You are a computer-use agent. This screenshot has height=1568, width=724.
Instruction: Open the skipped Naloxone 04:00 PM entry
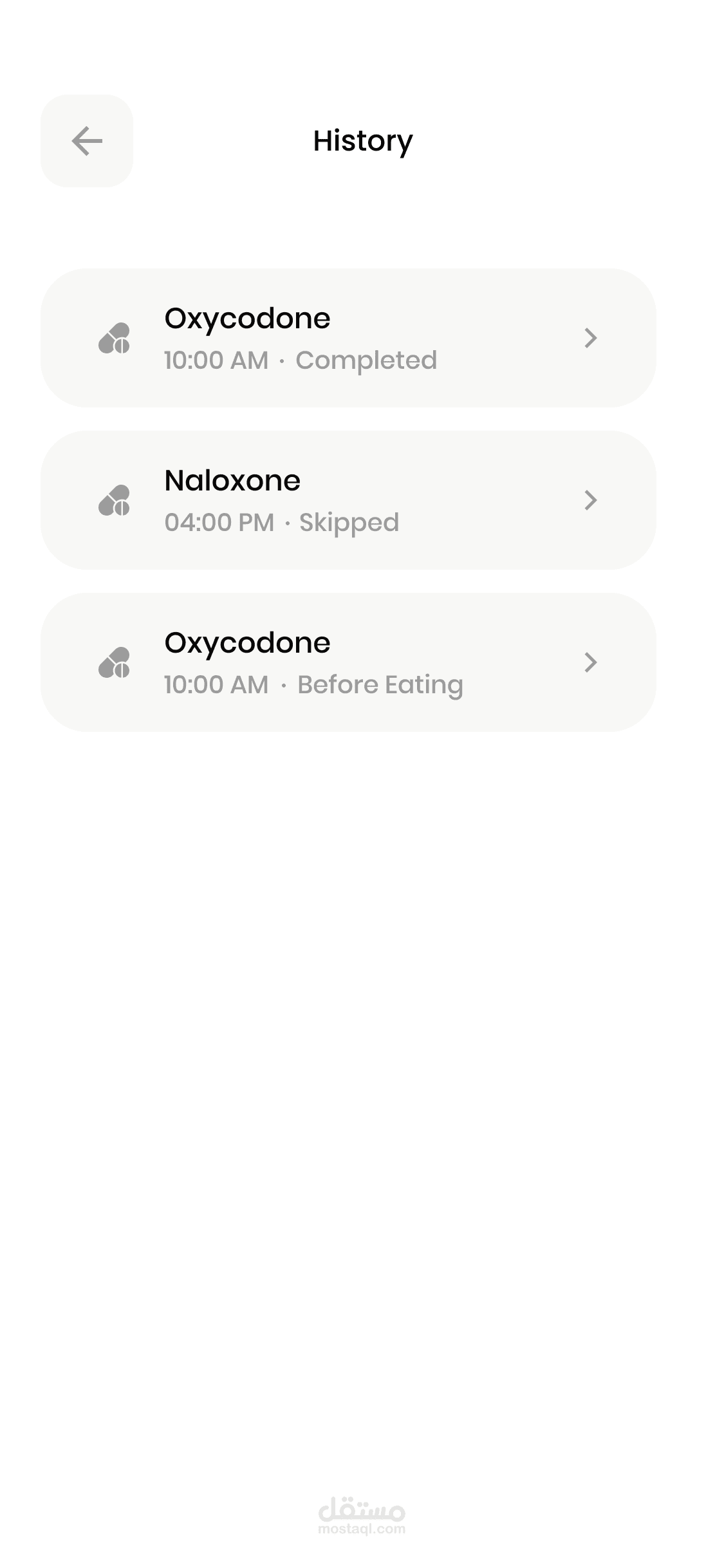(348, 500)
